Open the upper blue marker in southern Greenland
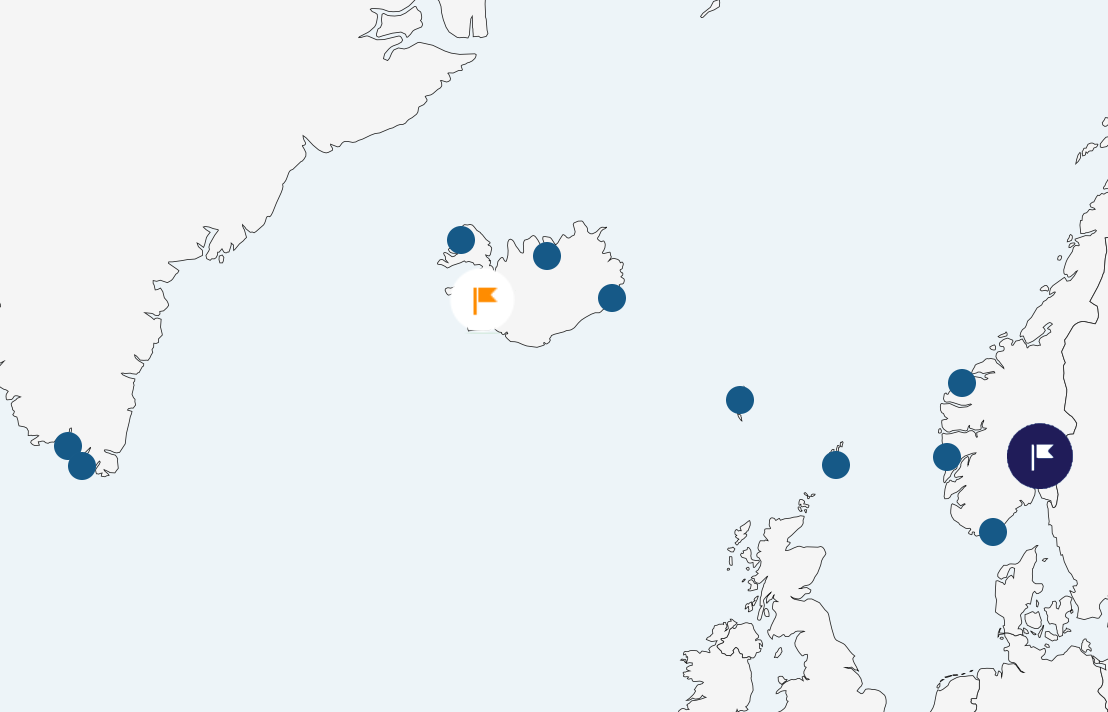 pyautogui.click(x=68, y=446)
